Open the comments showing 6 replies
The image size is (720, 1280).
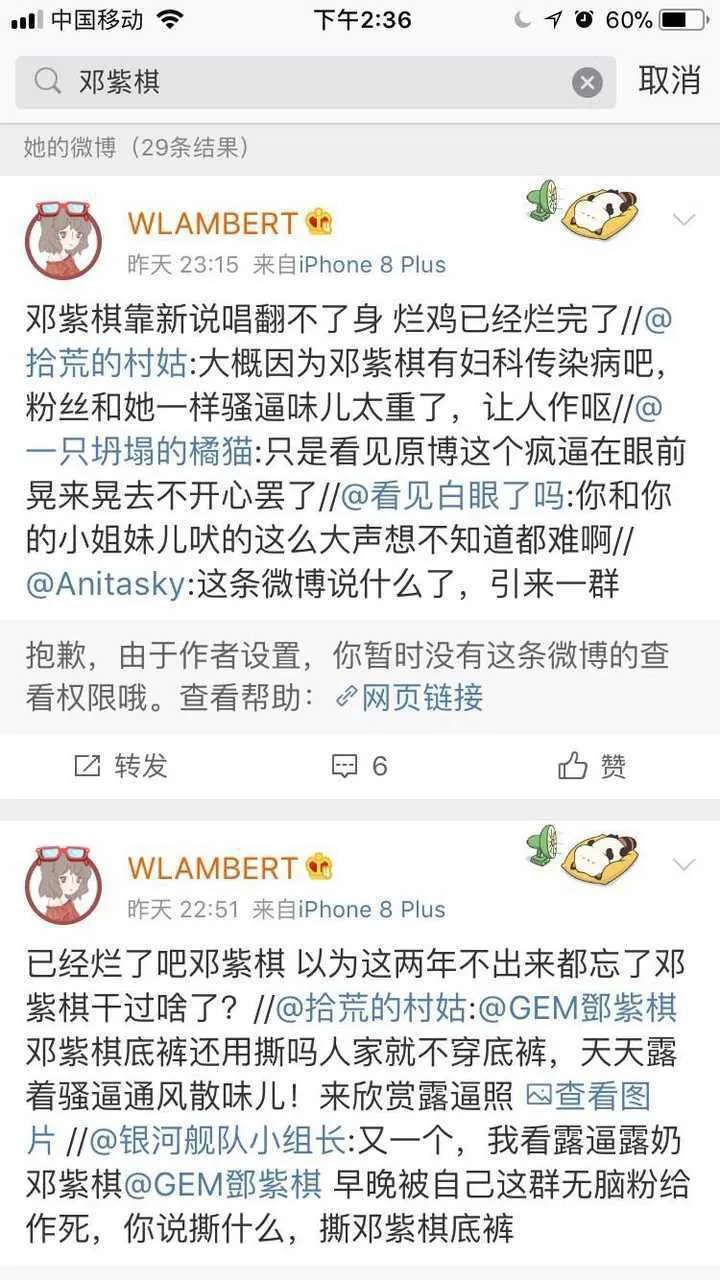(x=359, y=767)
